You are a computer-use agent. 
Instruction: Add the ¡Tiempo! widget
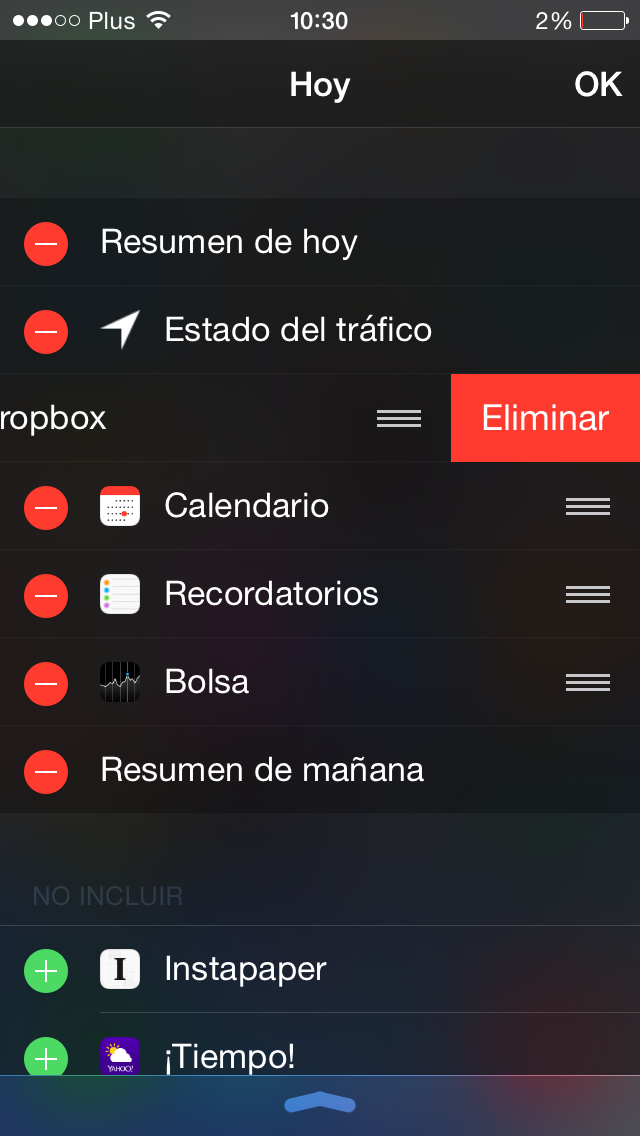46,1059
